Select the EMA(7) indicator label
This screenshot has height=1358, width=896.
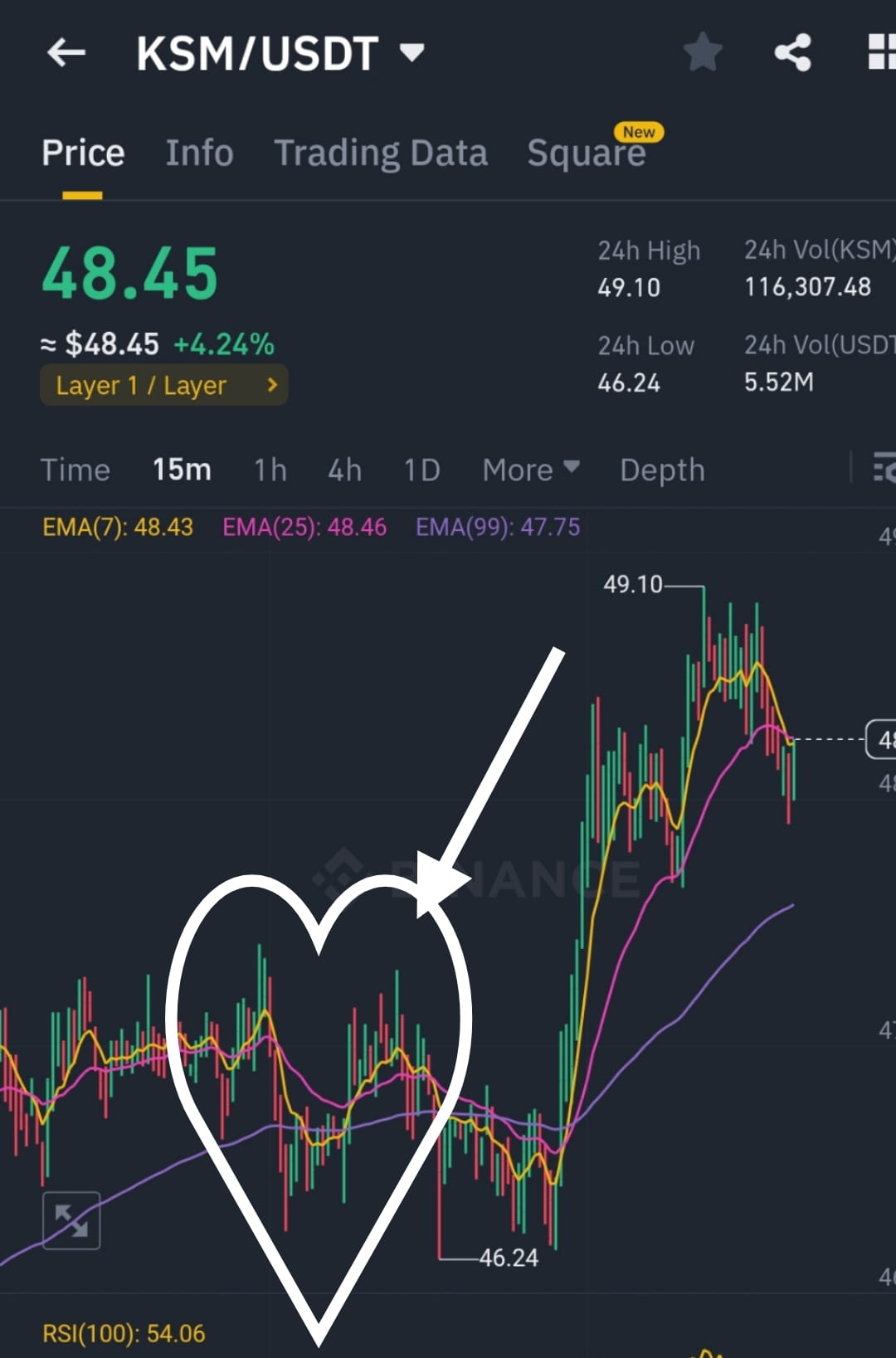coord(118,526)
